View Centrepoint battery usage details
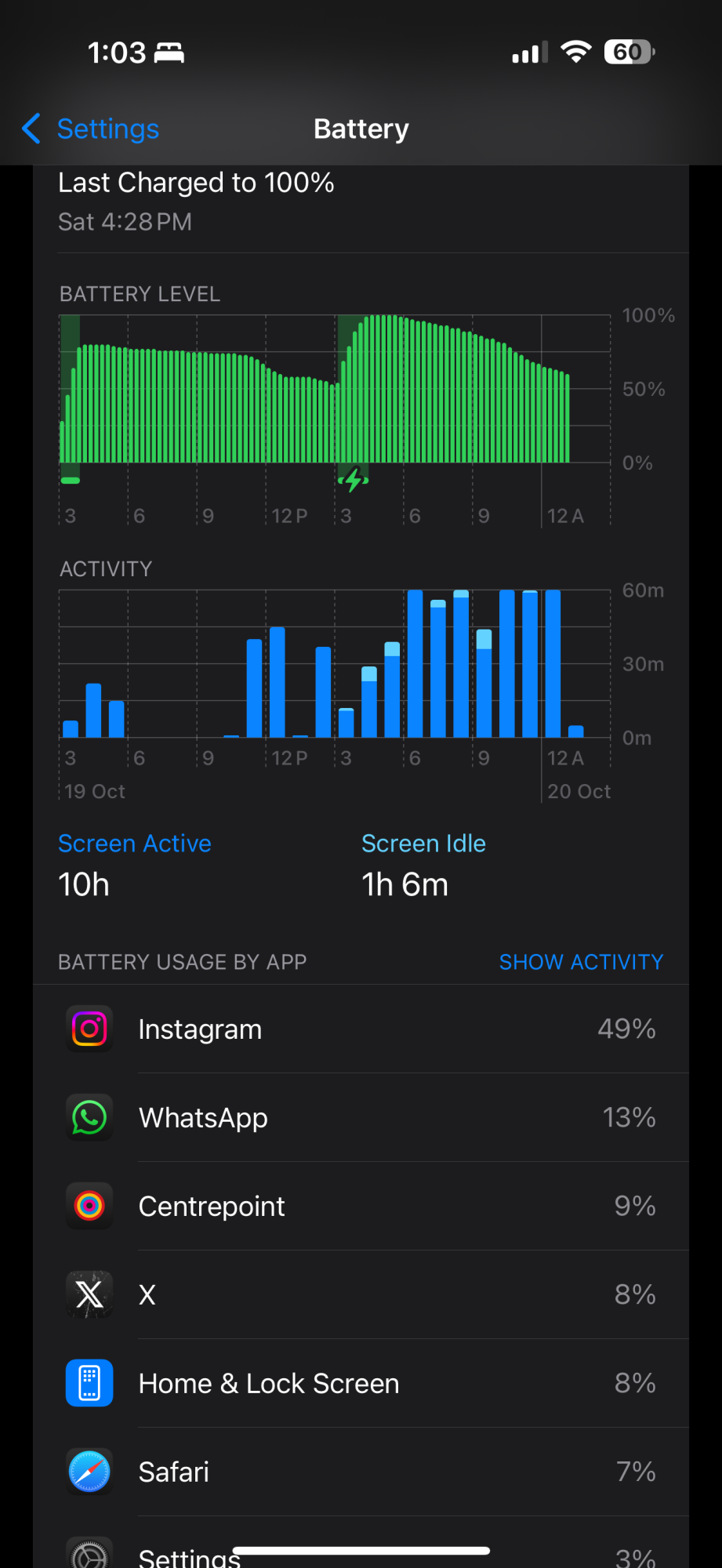The height and width of the screenshot is (1568, 722). point(361,1206)
